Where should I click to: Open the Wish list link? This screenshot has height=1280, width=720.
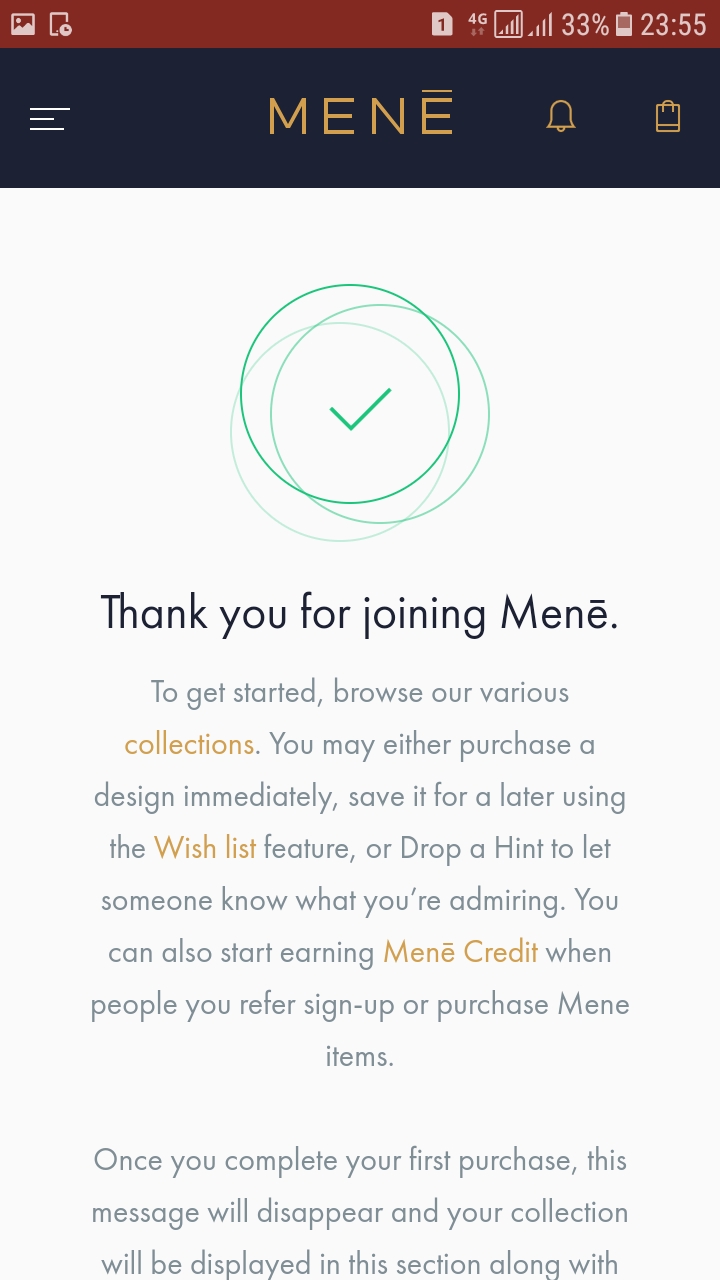coord(205,848)
